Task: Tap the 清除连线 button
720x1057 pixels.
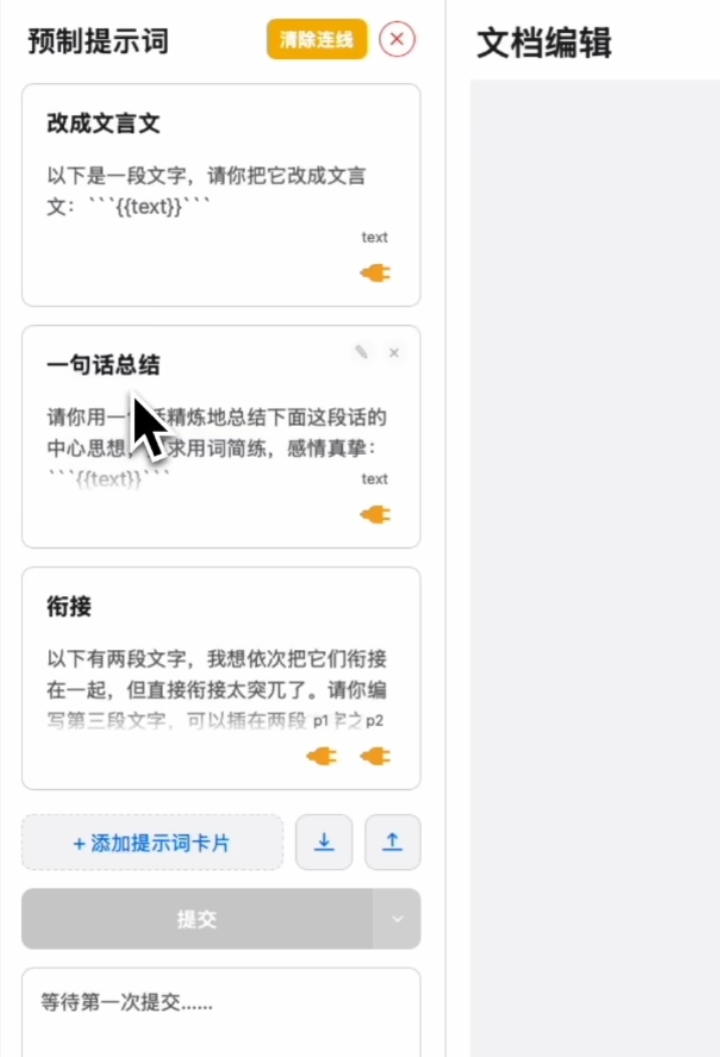Action: tap(316, 40)
